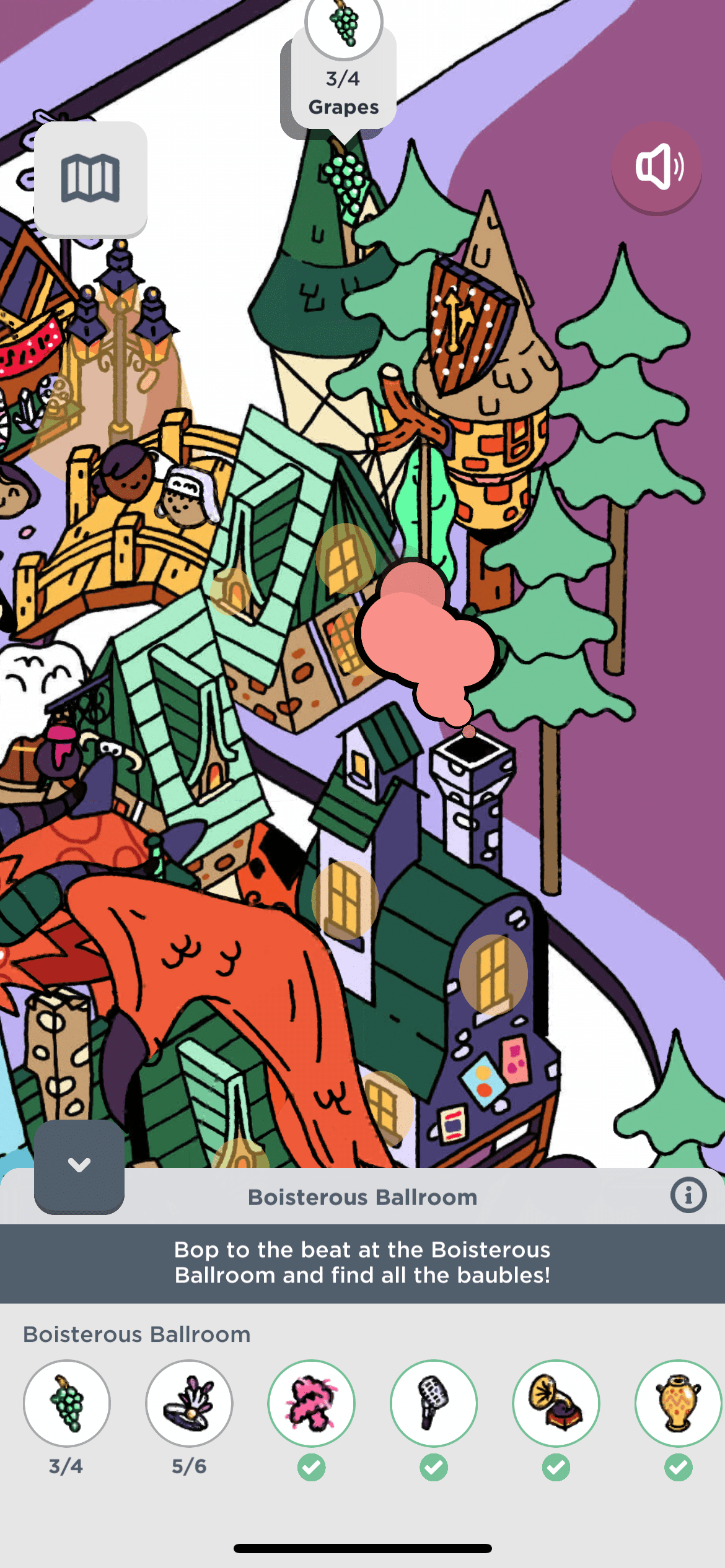Screen dimensions: 725x1568
Task: Open the Boisterous Ballroom info button
Action: coord(688,1195)
